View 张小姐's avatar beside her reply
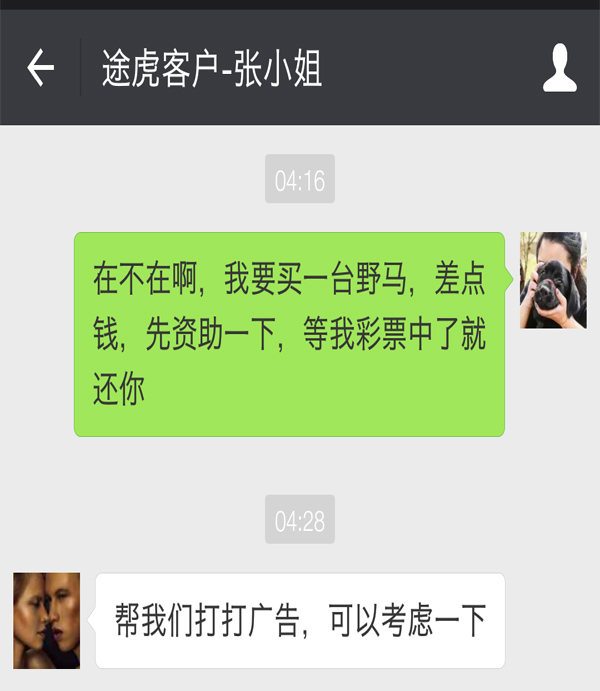The height and width of the screenshot is (691, 600). click(46, 620)
